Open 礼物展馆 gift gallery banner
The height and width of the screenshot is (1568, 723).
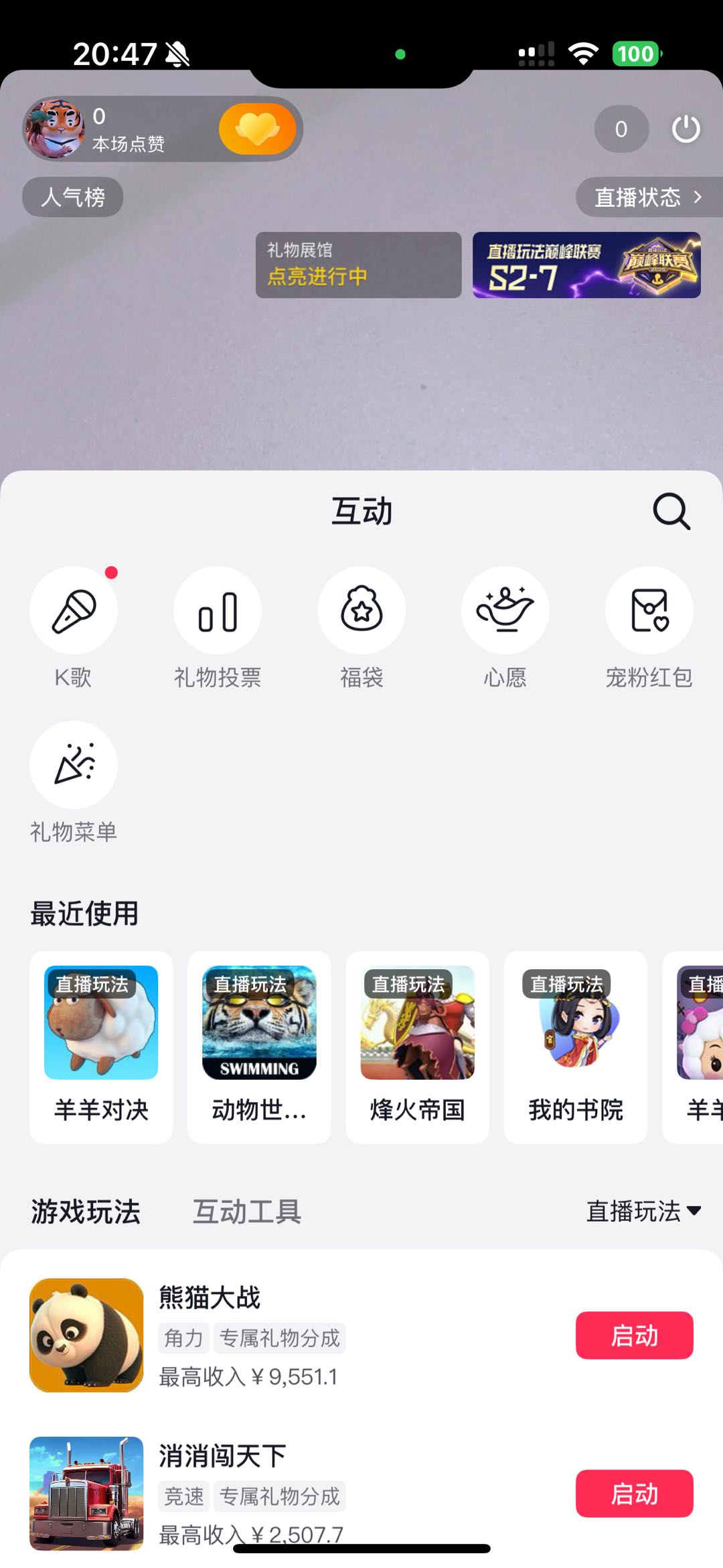(x=358, y=265)
